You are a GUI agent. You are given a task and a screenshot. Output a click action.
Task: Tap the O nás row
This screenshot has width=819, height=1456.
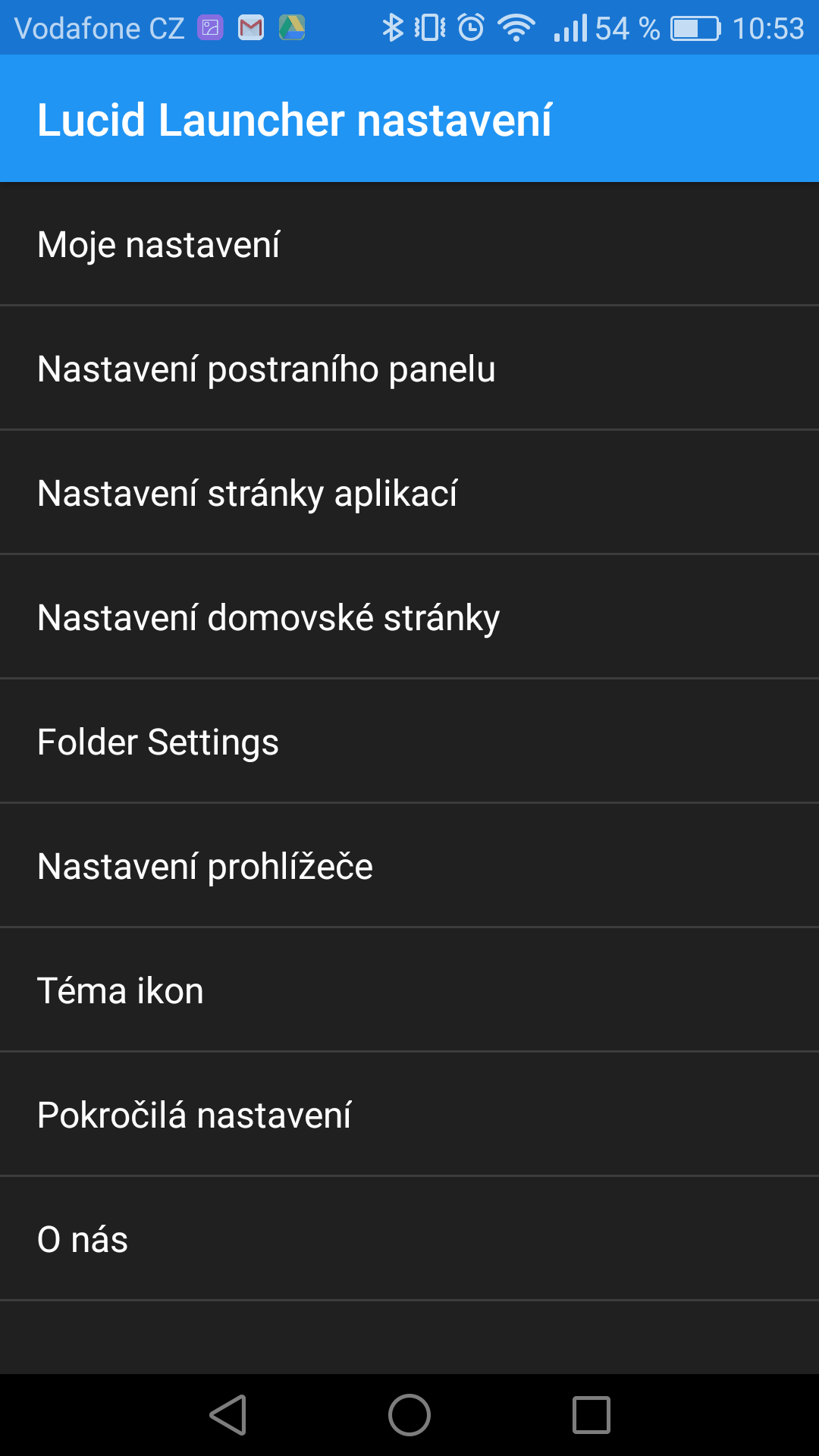click(x=409, y=1239)
